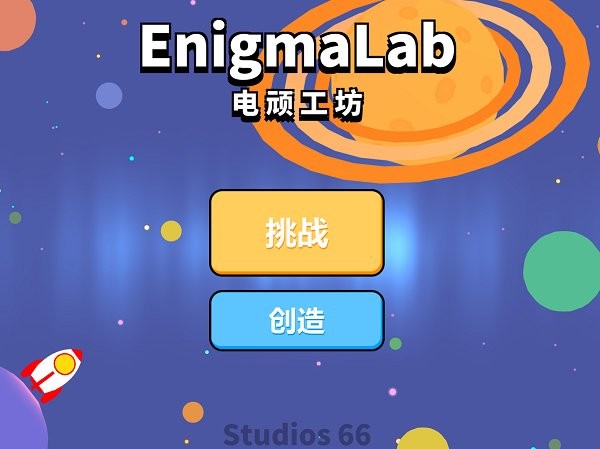Start the 挑战 challenge mode
Viewport: 600px width, 449px height.
click(x=296, y=232)
